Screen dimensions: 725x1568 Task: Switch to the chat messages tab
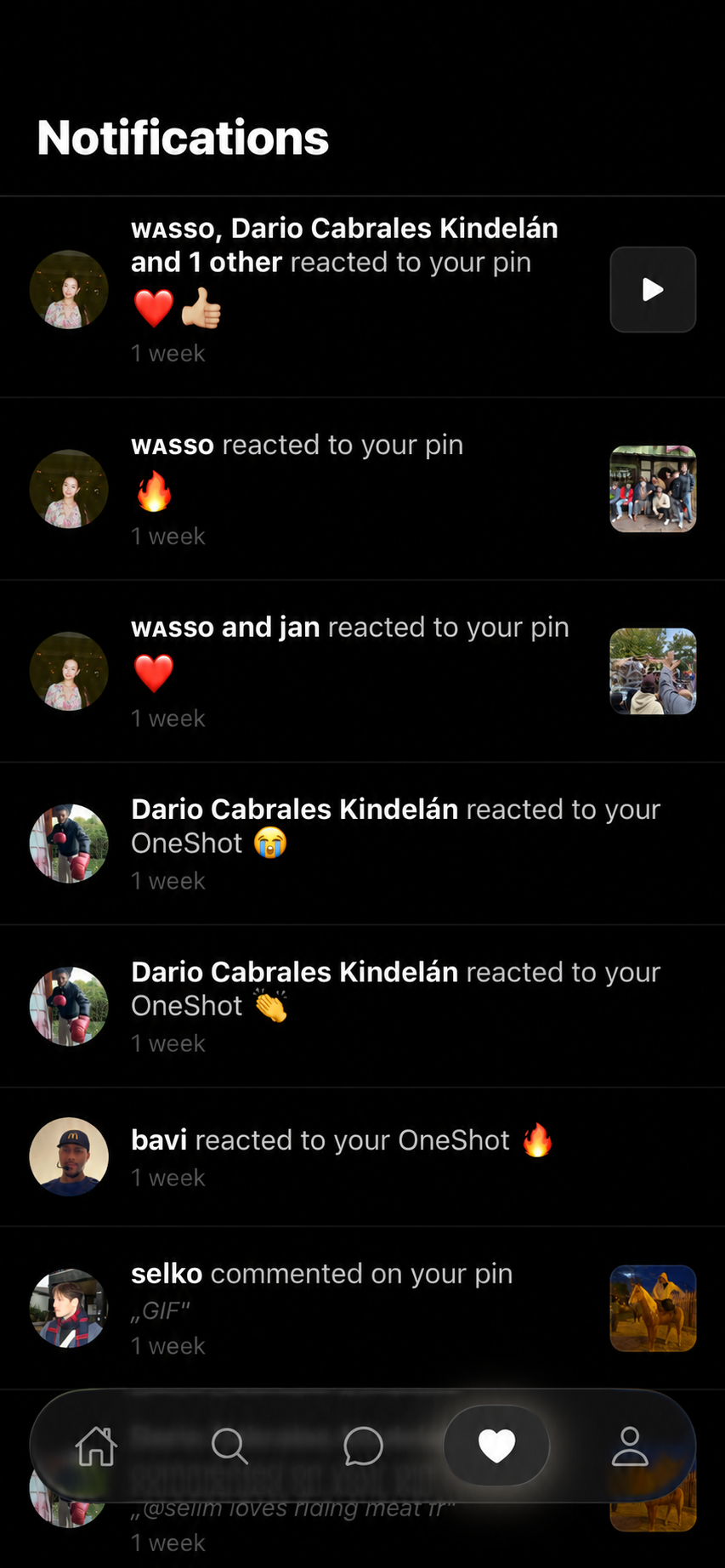(x=363, y=1446)
